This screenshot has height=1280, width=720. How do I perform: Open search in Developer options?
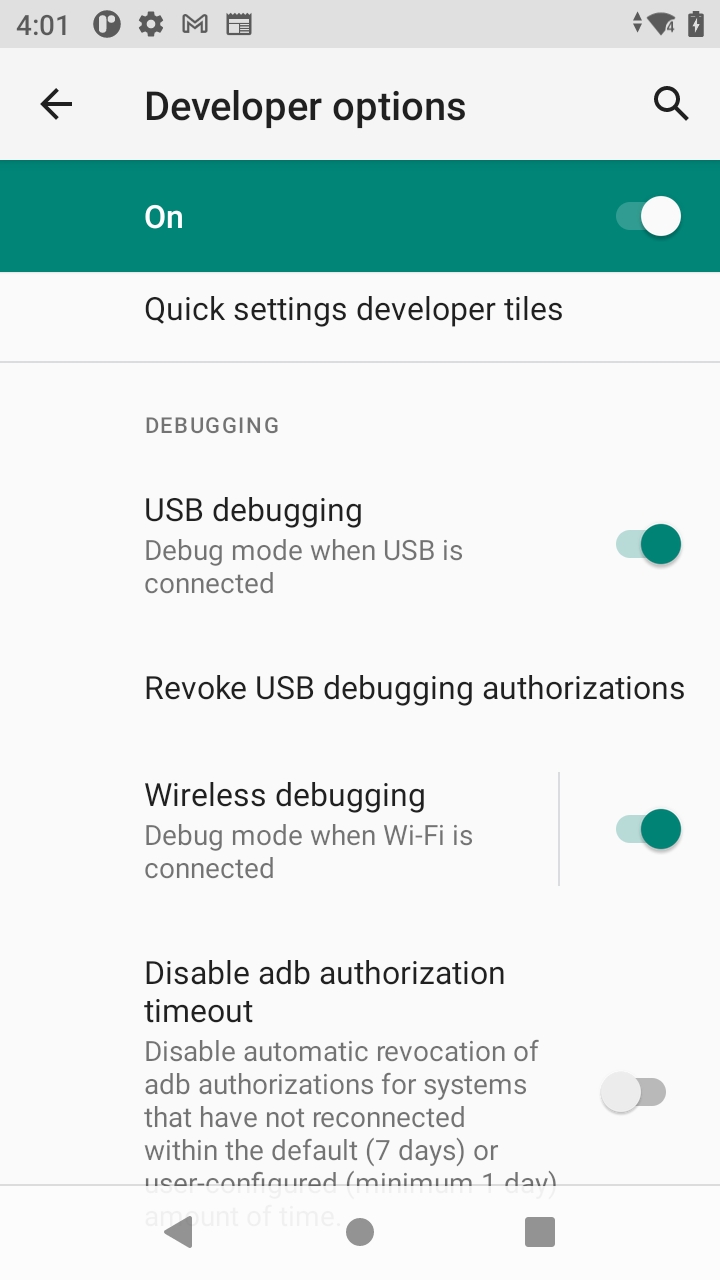670,104
